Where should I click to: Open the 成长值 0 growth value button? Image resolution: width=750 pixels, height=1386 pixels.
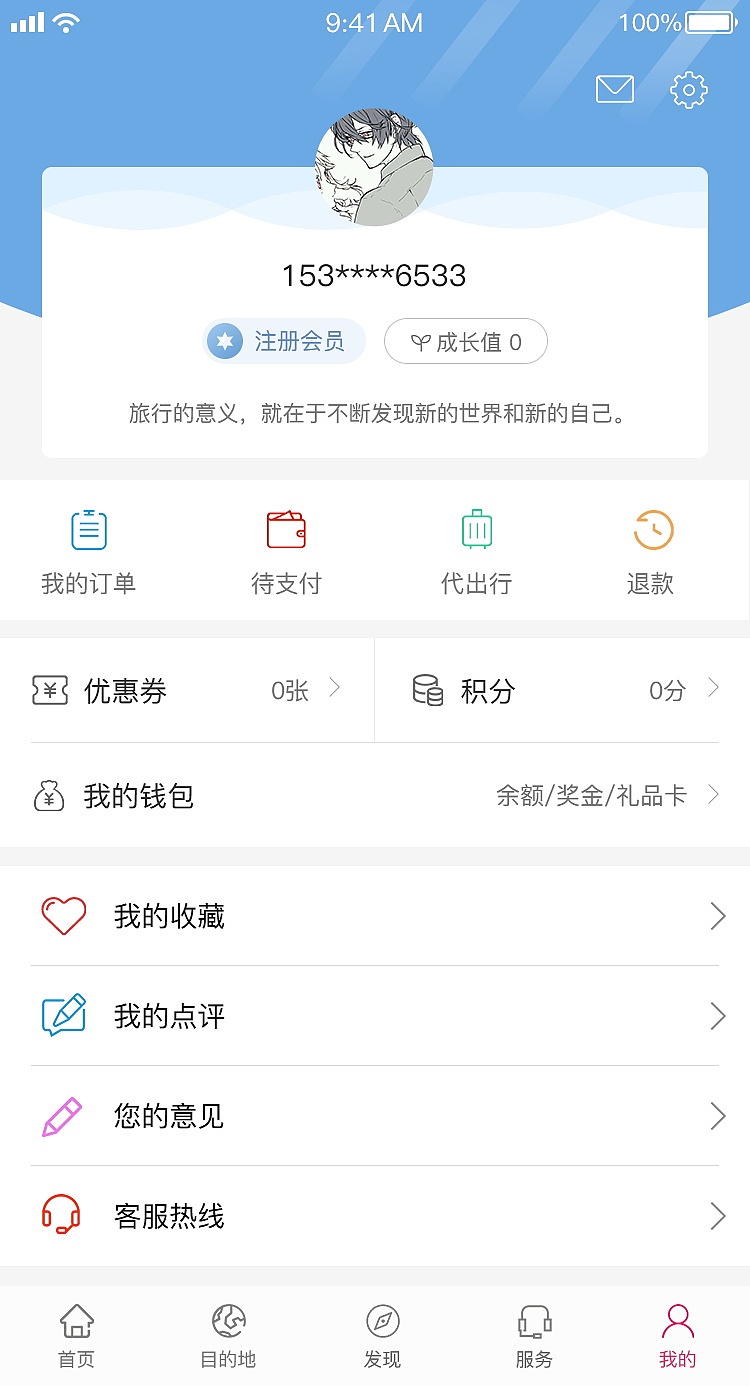click(x=465, y=341)
